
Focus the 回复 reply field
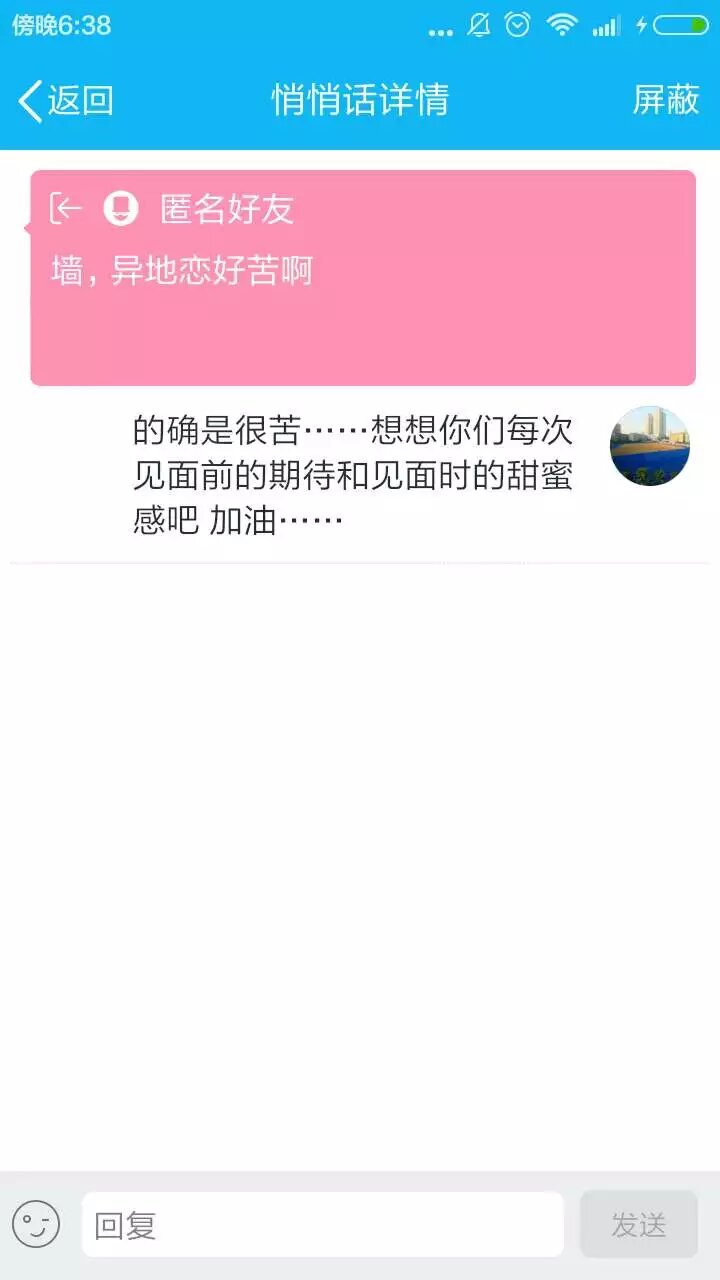tap(322, 1224)
